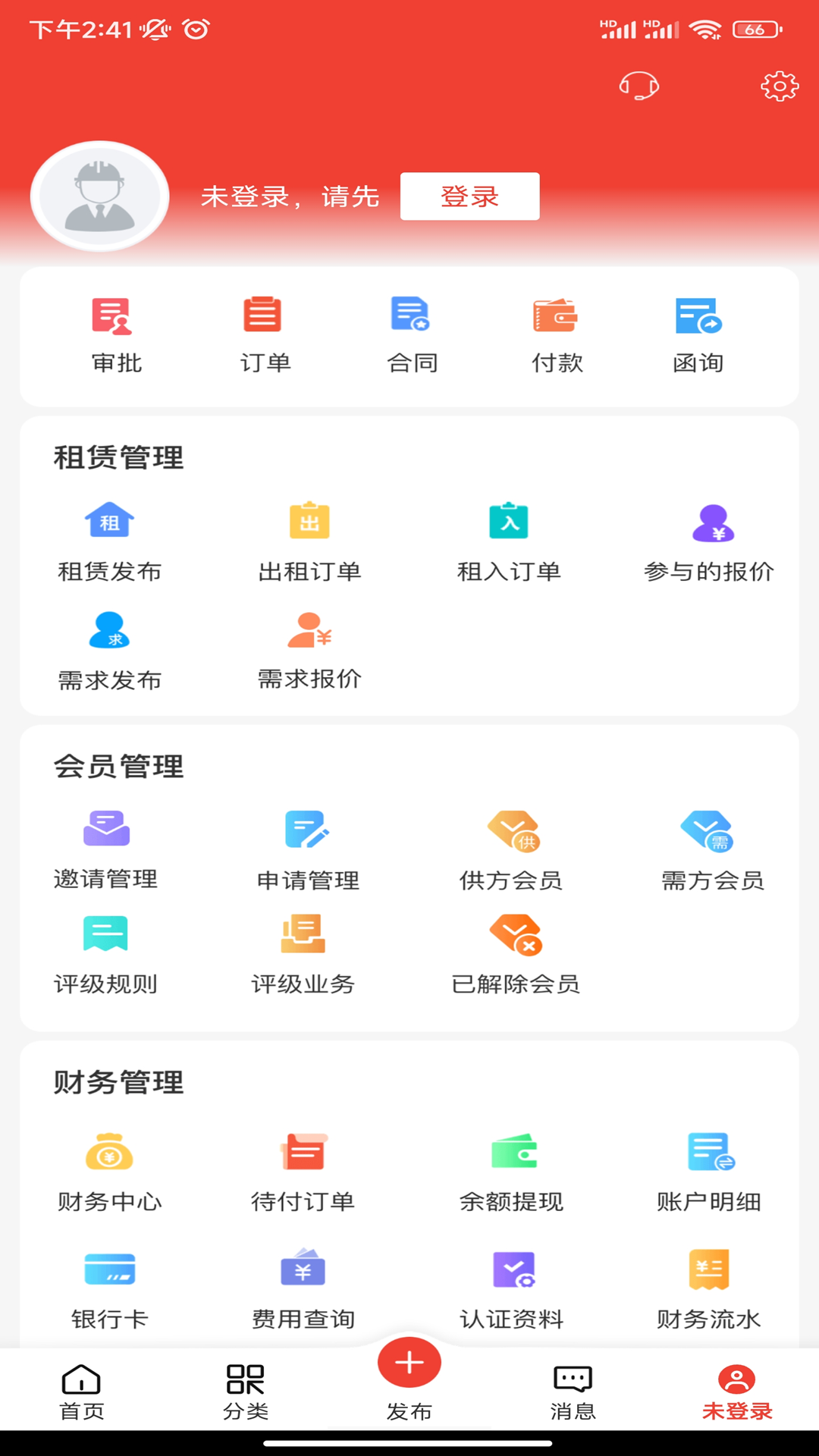Open 出租订单 rental-out orders

click(x=309, y=541)
